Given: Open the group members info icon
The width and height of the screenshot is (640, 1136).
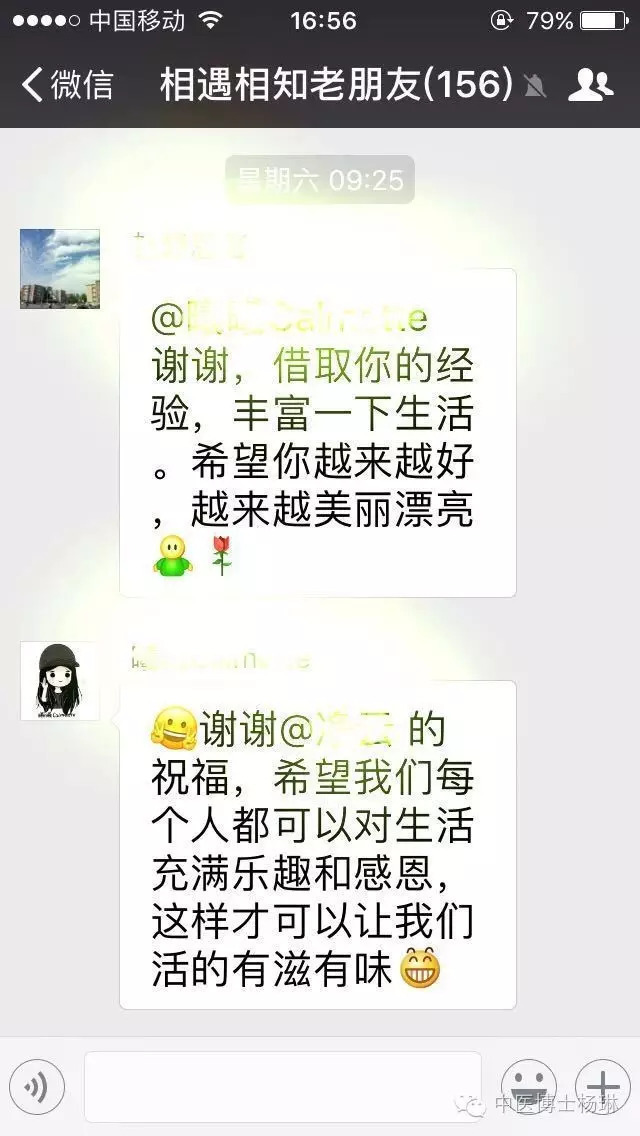Looking at the screenshot, I should pos(591,85).
